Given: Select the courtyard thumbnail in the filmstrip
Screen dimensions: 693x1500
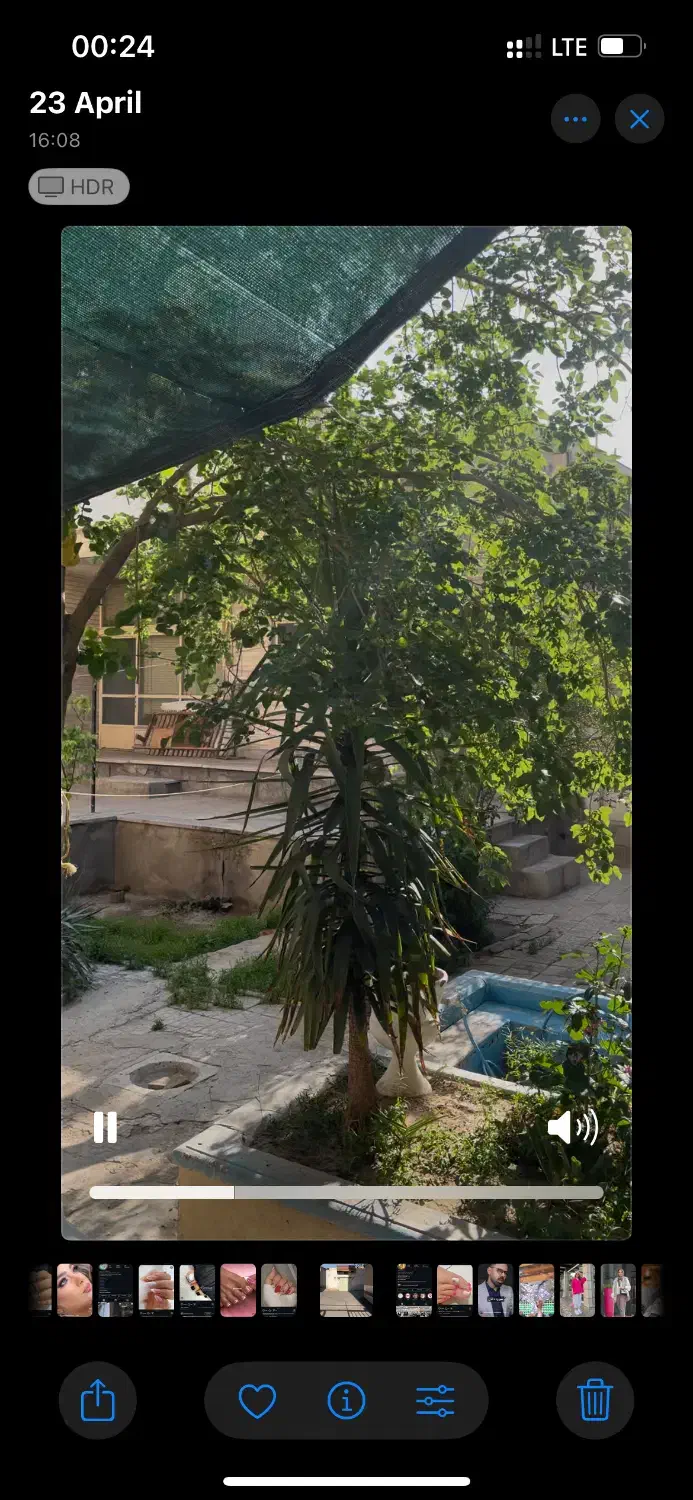Looking at the screenshot, I should pyautogui.click(x=346, y=1290).
